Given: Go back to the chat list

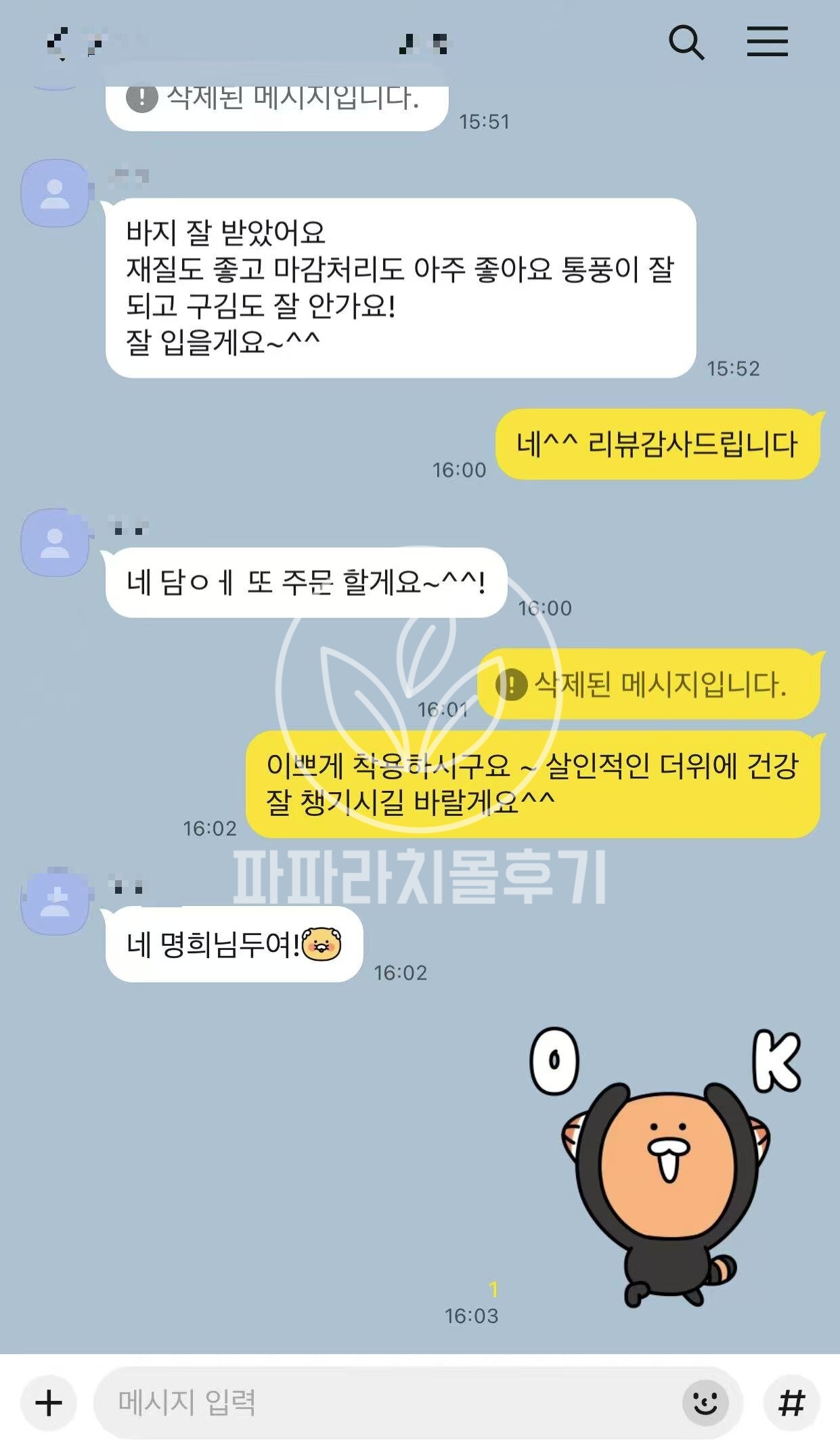Looking at the screenshot, I should pos(58,44).
